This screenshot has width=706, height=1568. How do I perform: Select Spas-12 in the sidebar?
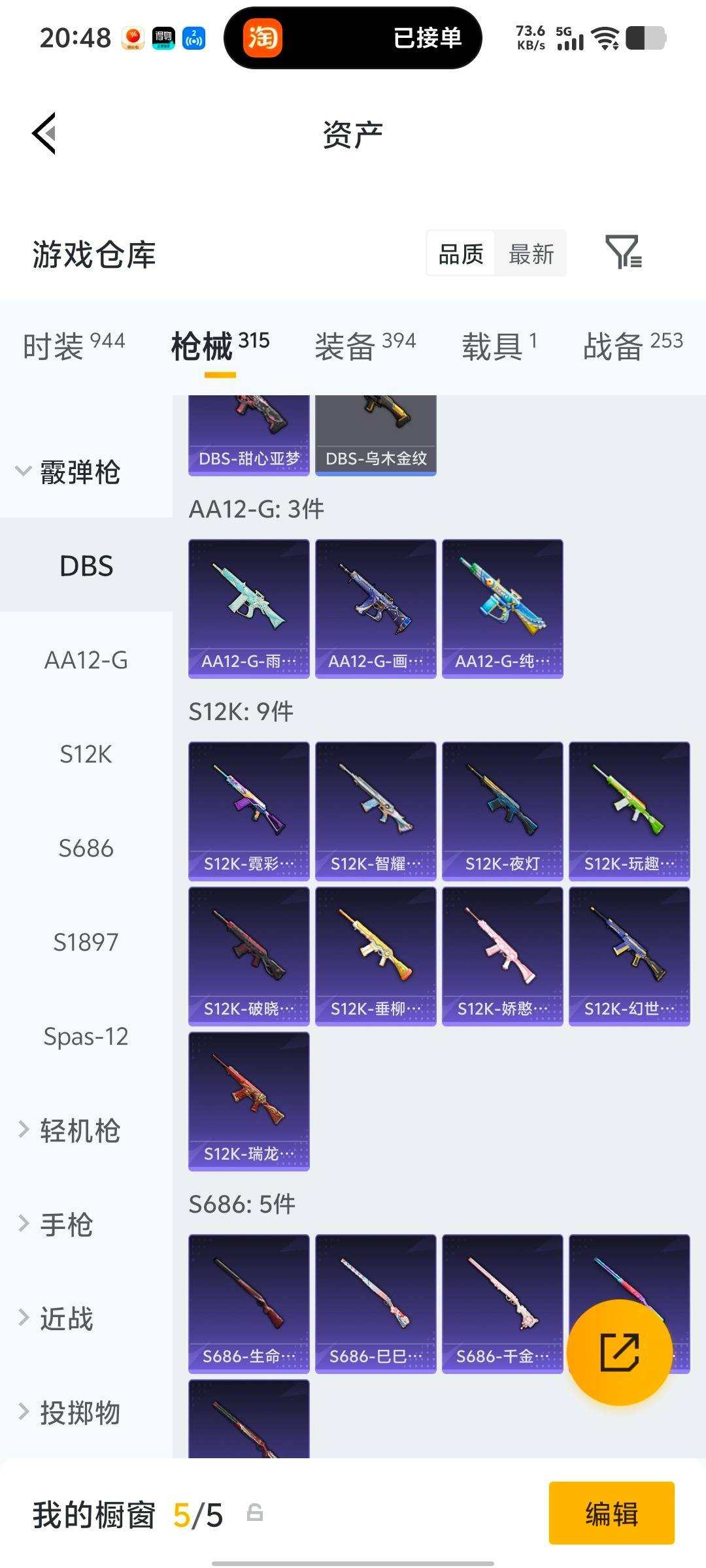pos(86,1036)
